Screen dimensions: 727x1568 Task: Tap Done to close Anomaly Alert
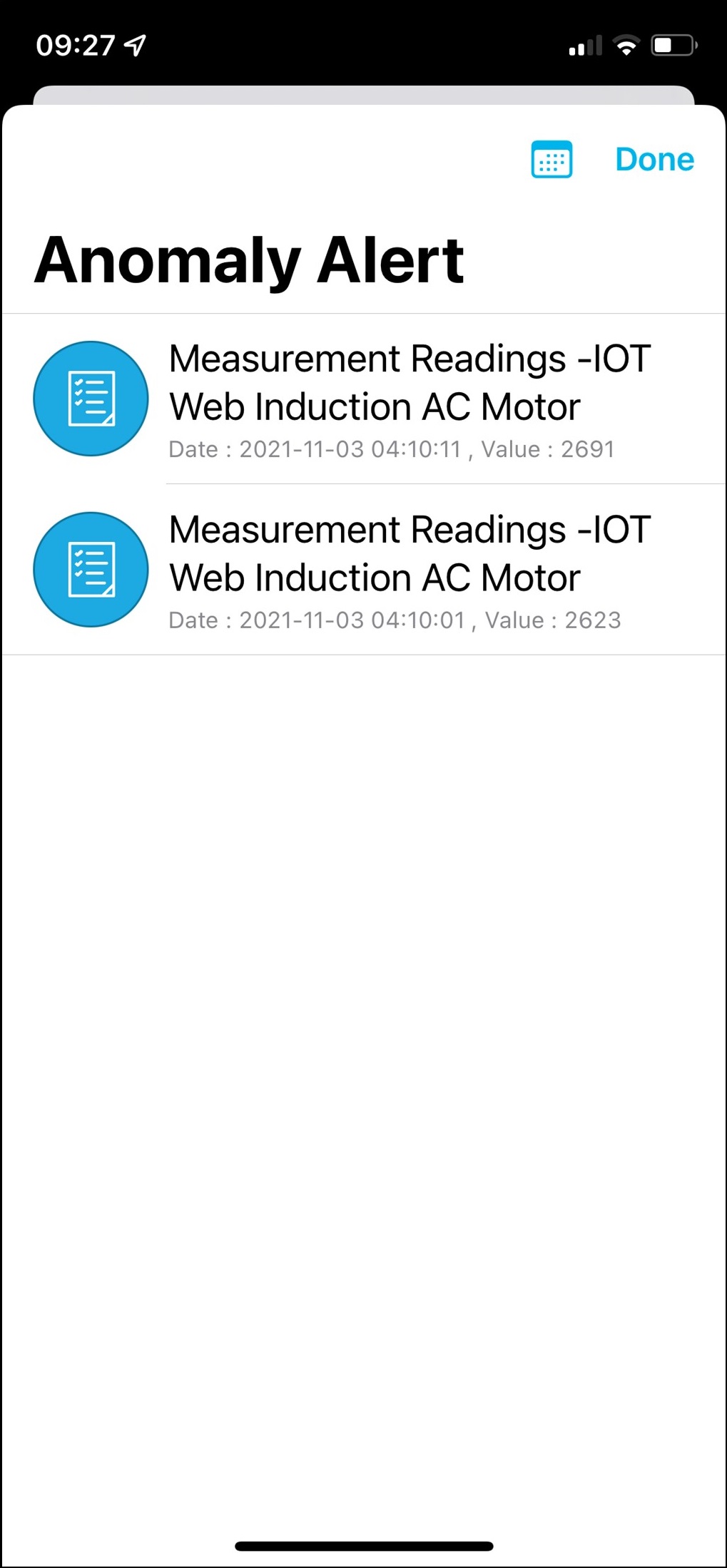[x=654, y=160]
